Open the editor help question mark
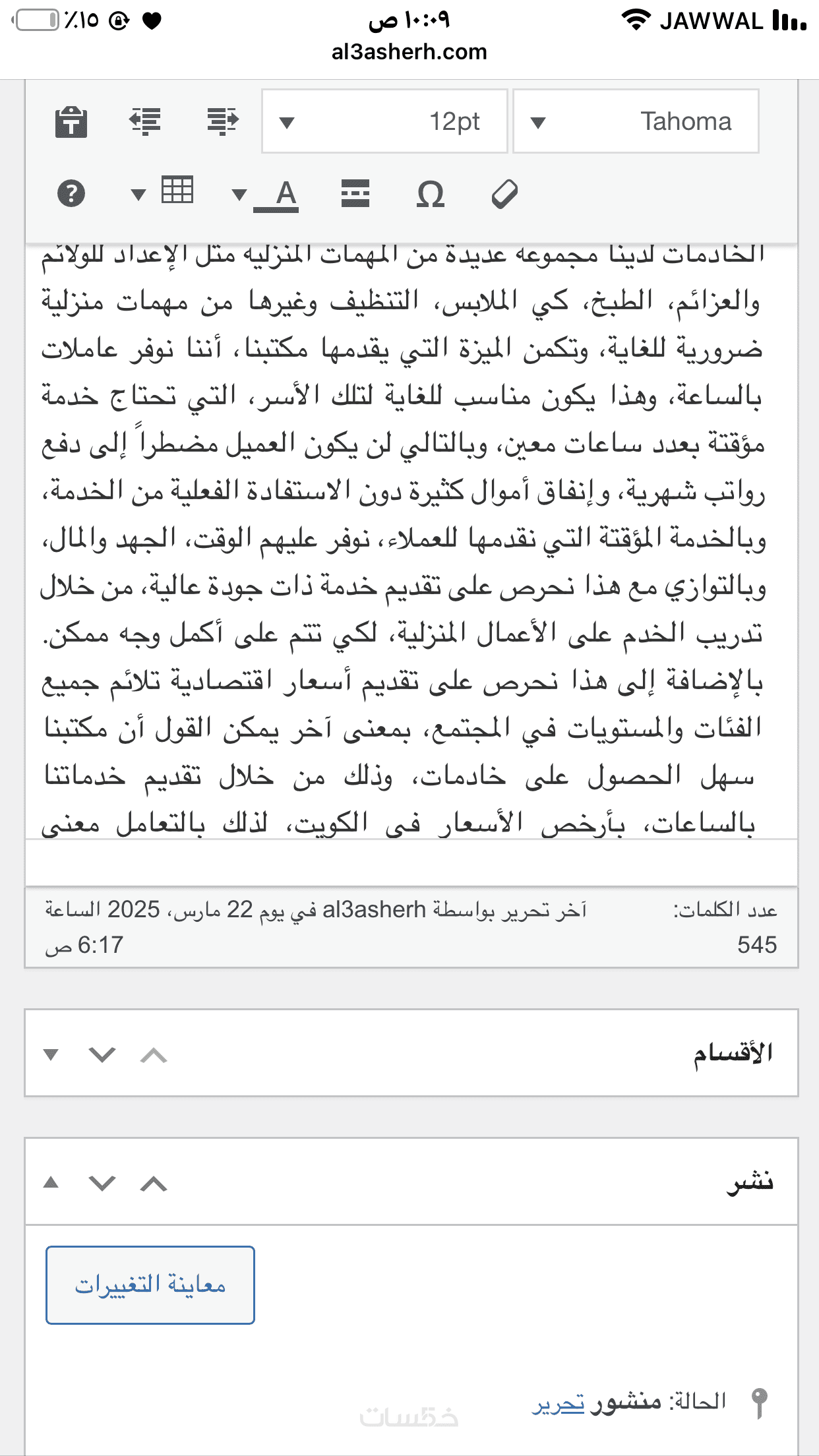819x1456 pixels. pyautogui.click(x=71, y=194)
